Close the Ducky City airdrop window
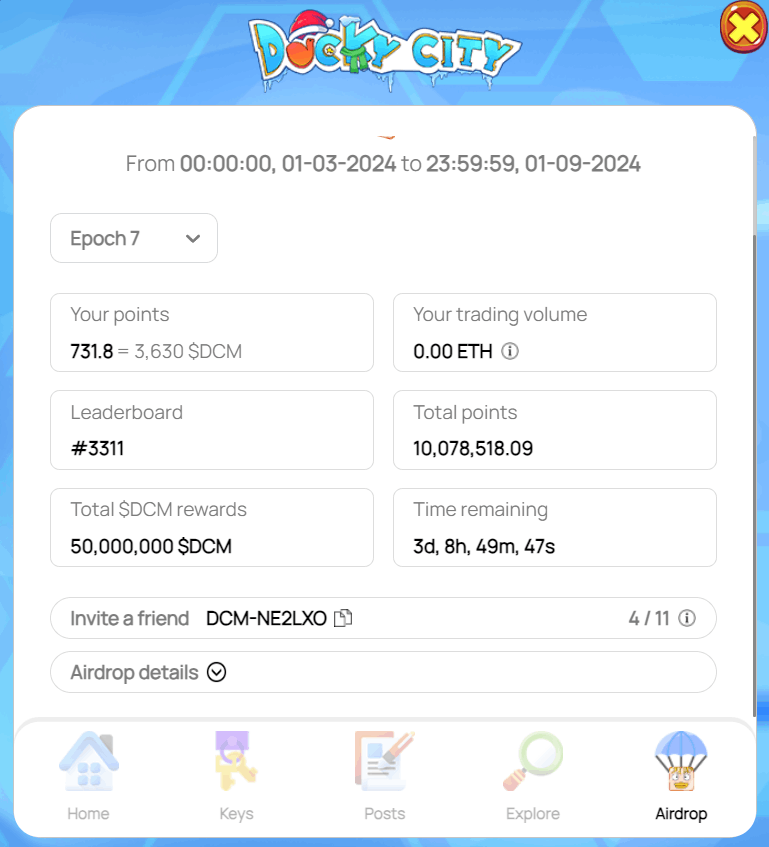 tap(743, 28)
